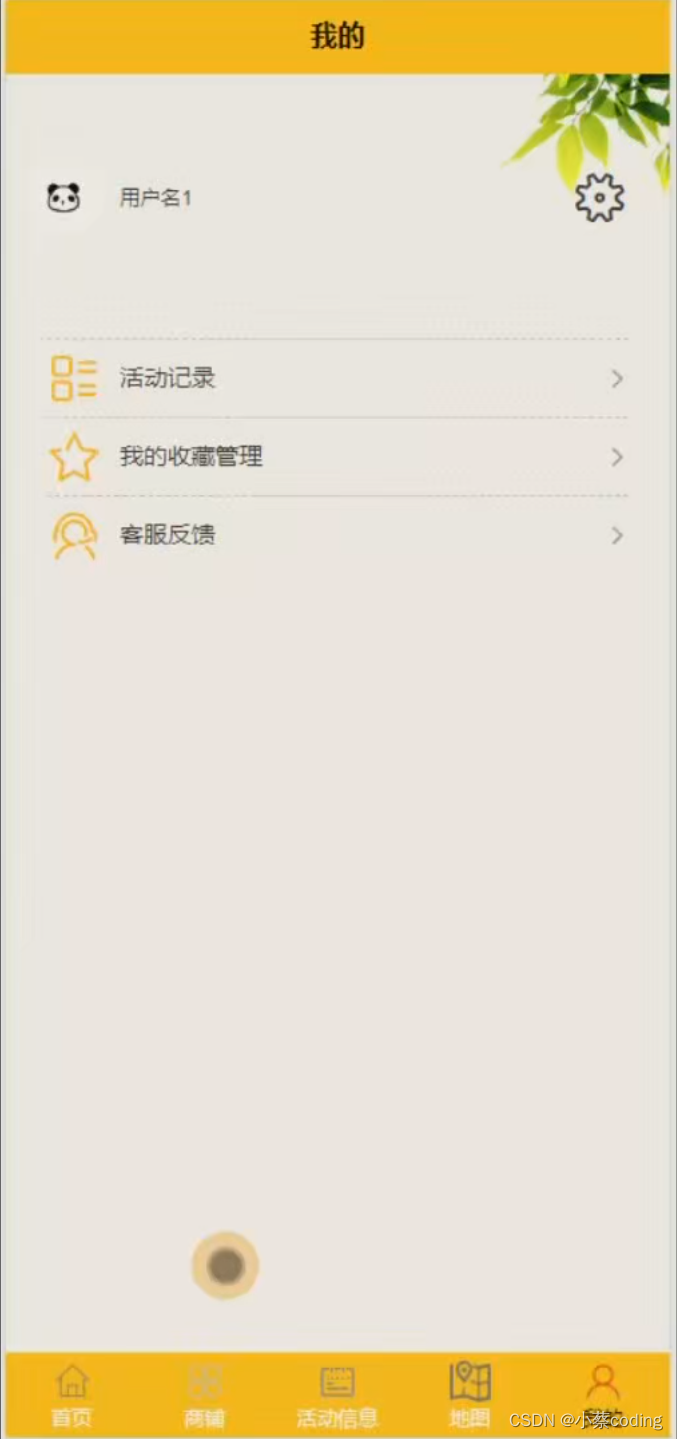Open 我的收藏管理
This screenshot has height=1440, width=678.
336,457
